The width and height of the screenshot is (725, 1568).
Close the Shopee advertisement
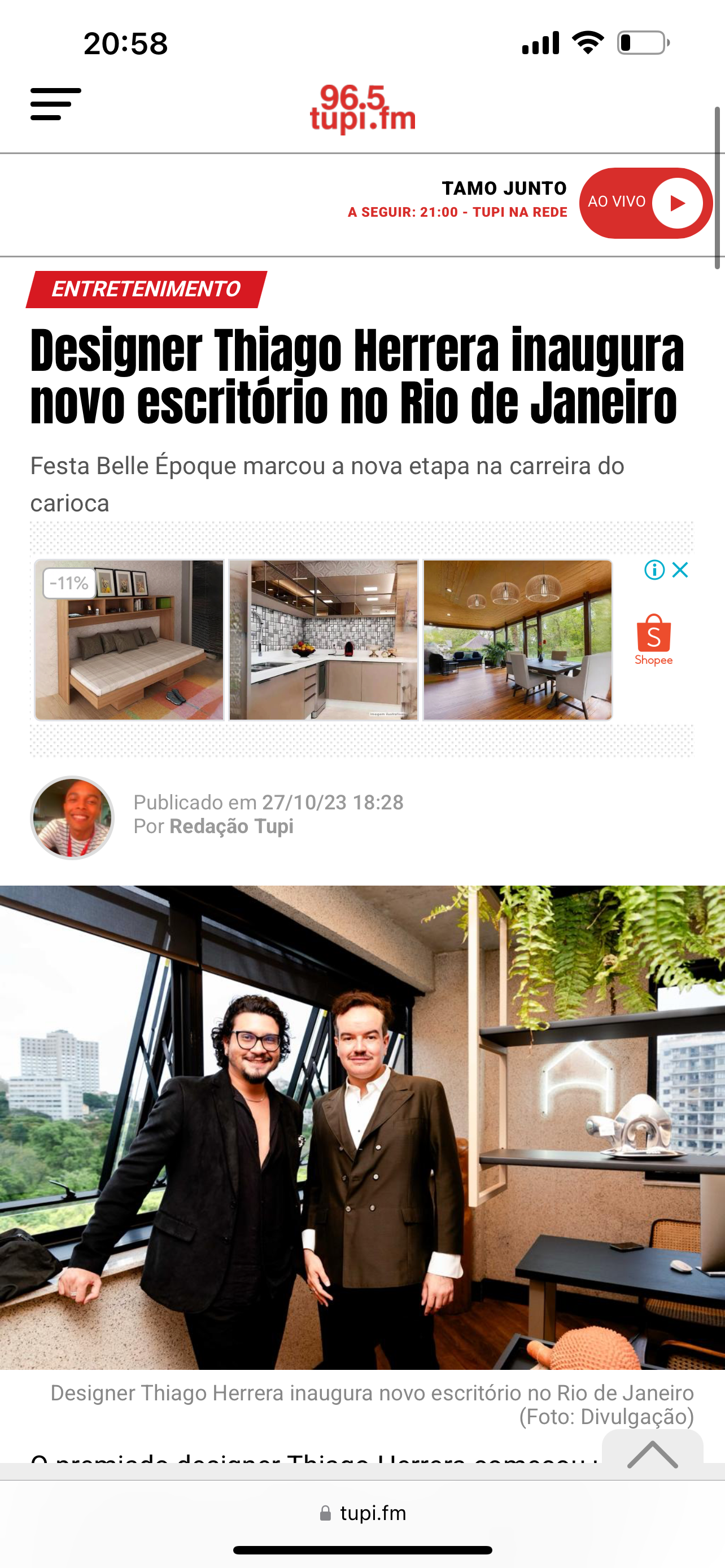(680, 570)
